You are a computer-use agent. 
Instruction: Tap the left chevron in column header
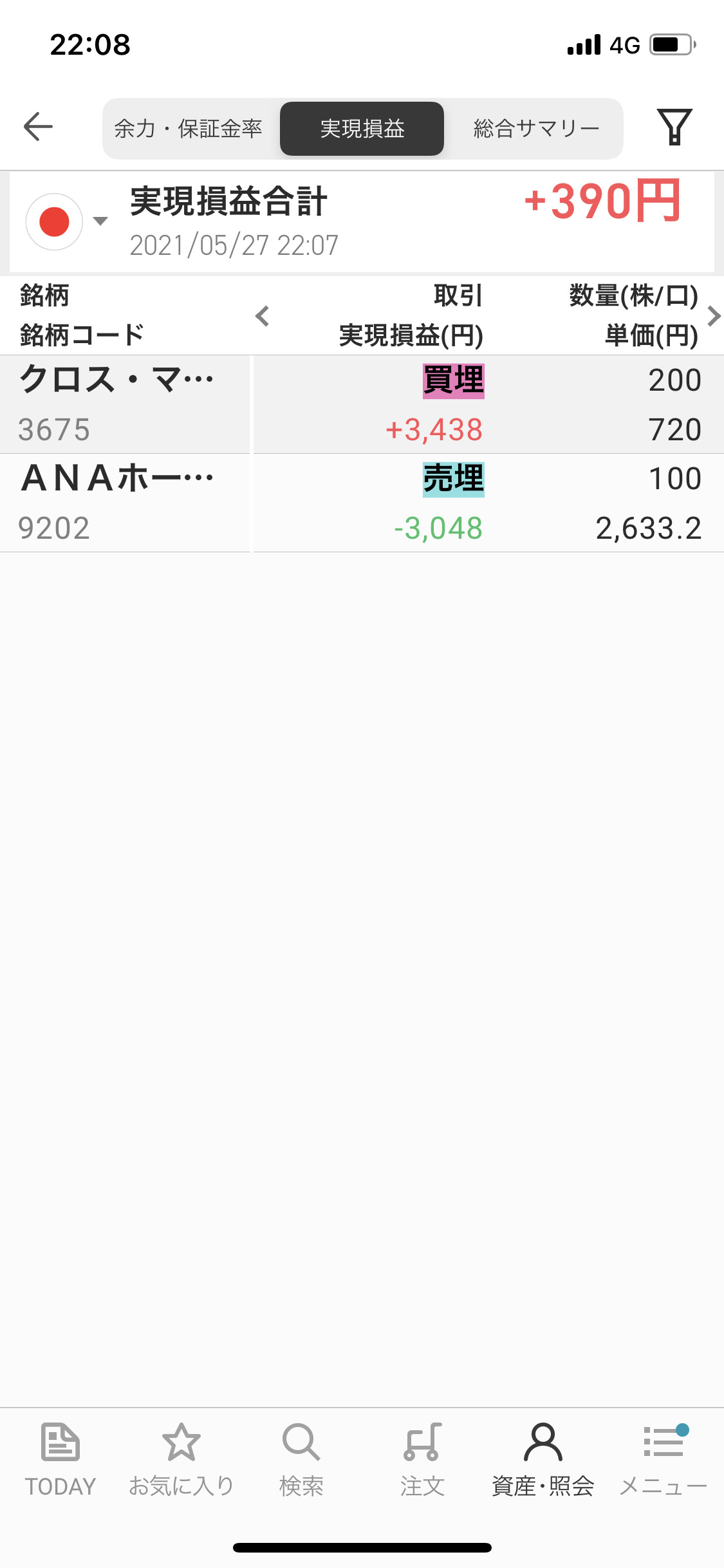tap(262, 316)
